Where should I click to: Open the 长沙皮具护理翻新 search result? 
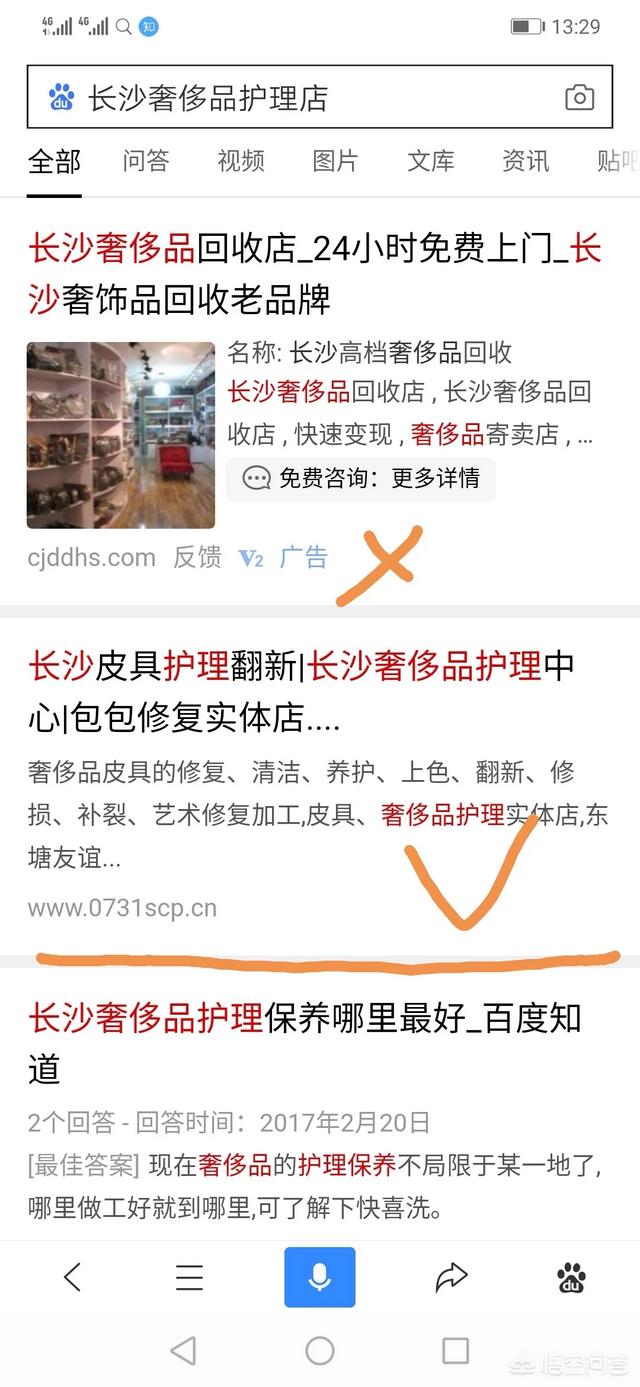click(x=302, y=690)
